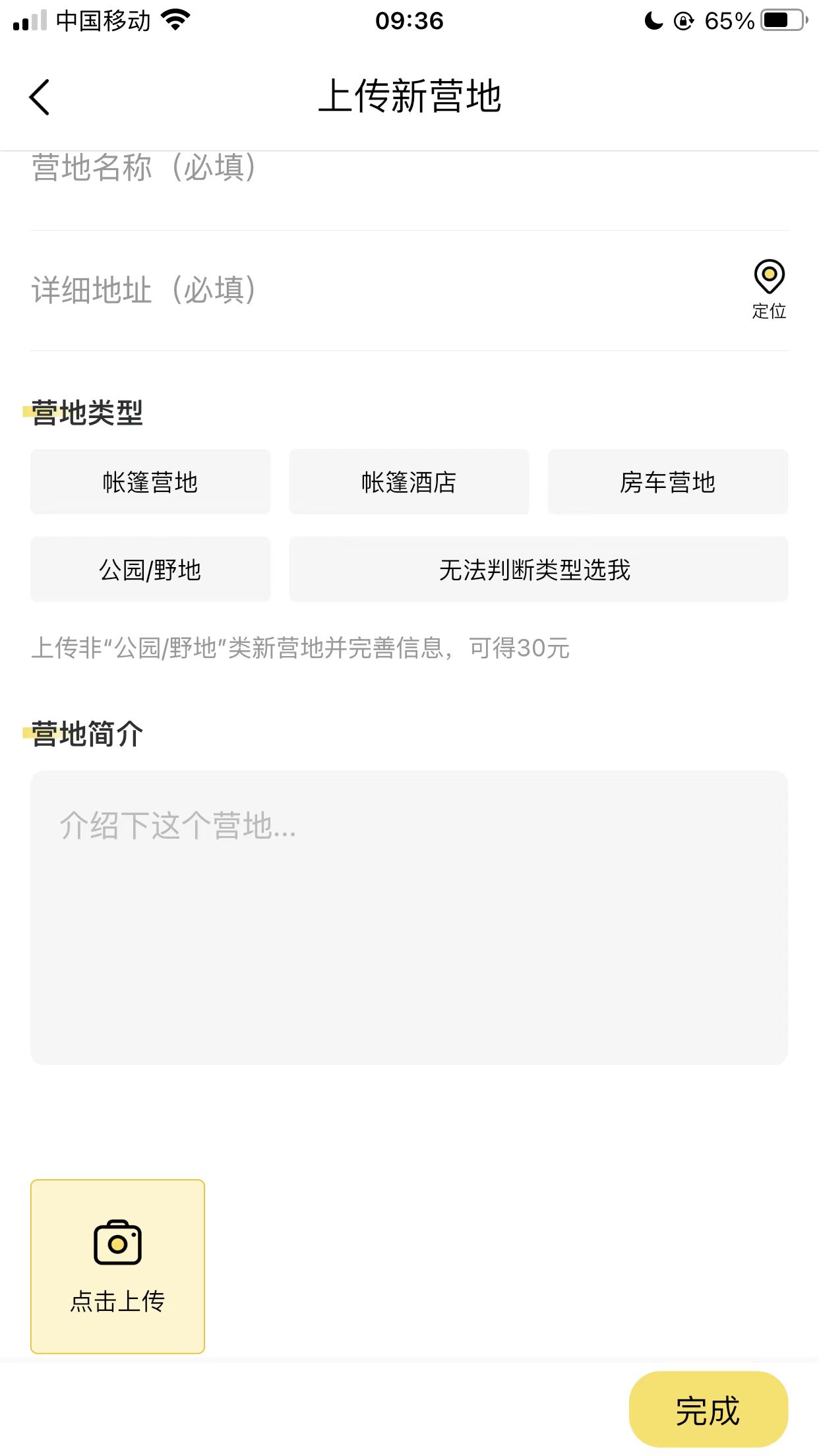819x1456 pixels.
Task: Upload a photo via 点击上传
Action: [x=117, y=1266]
